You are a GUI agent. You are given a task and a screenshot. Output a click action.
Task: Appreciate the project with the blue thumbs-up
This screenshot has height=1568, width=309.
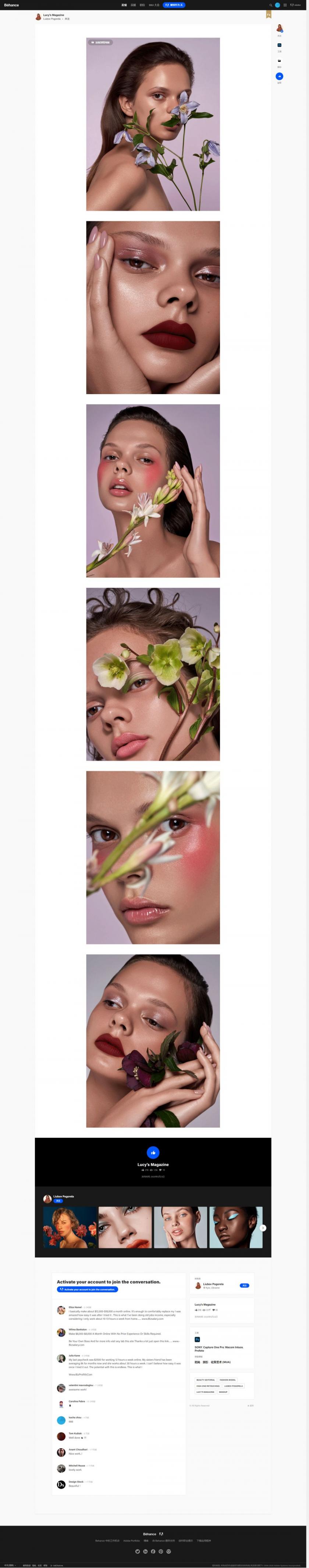click(x=153, y=1152)
